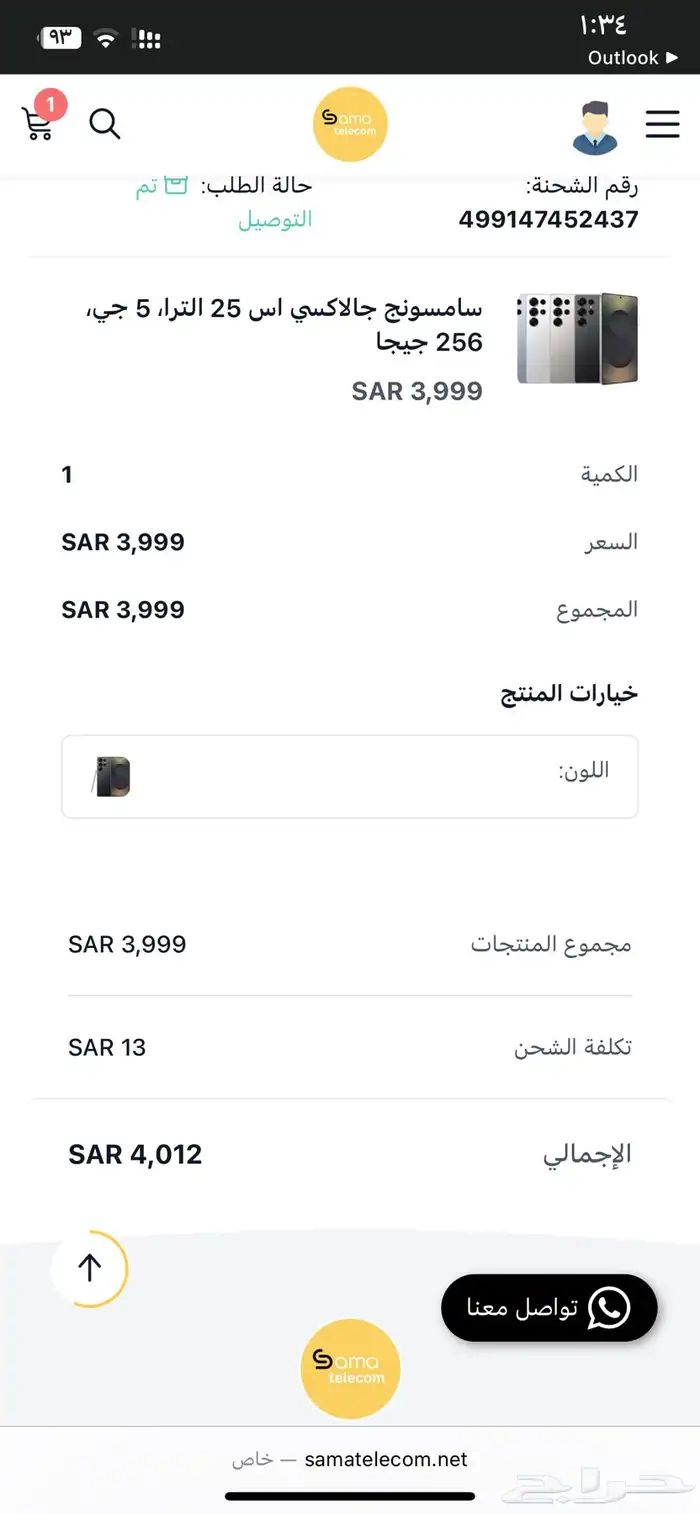Contact support via WhatsApp button
The height and width of the screenshot is (1514, 700).
(549, 1307)
